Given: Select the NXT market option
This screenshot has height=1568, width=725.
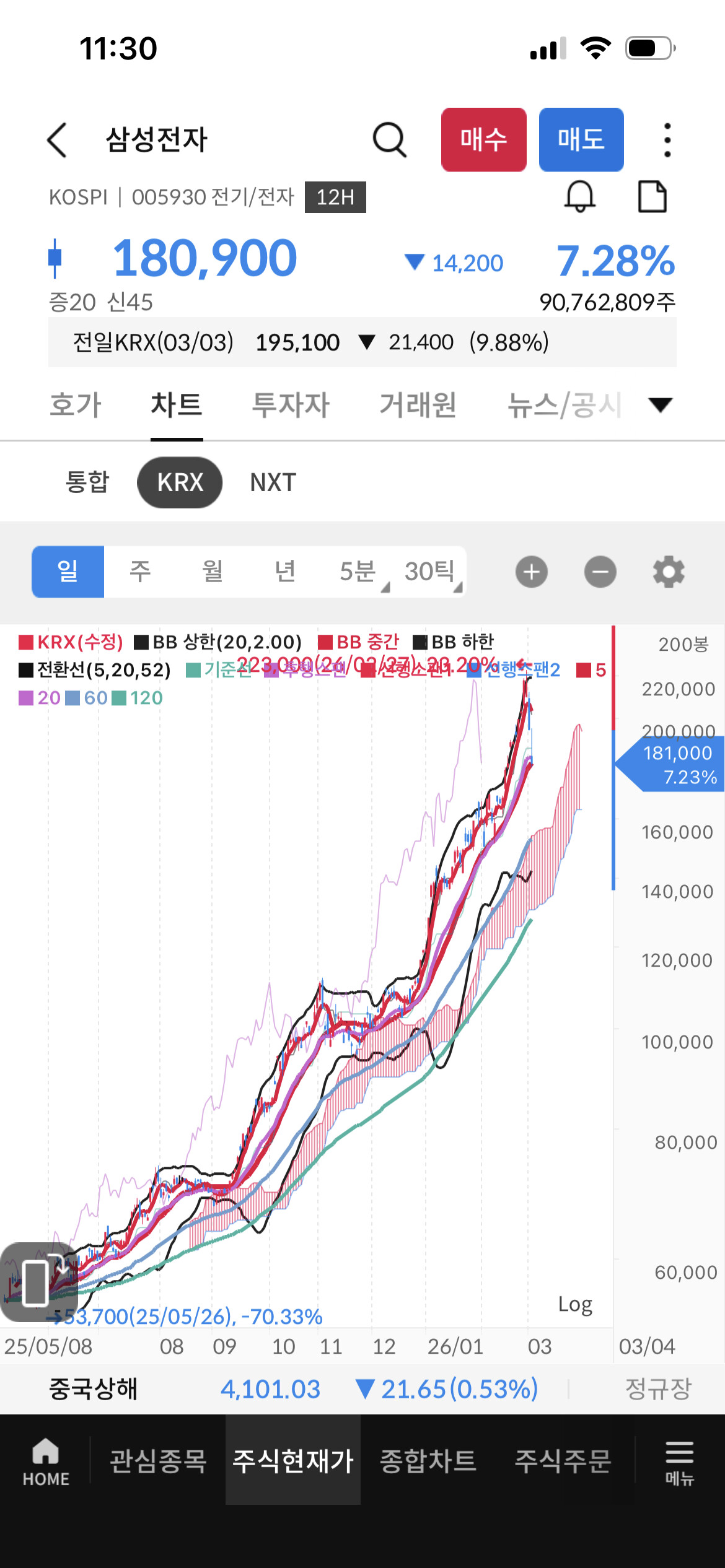Looking at the screenshot, I should (x=273, y=482).
